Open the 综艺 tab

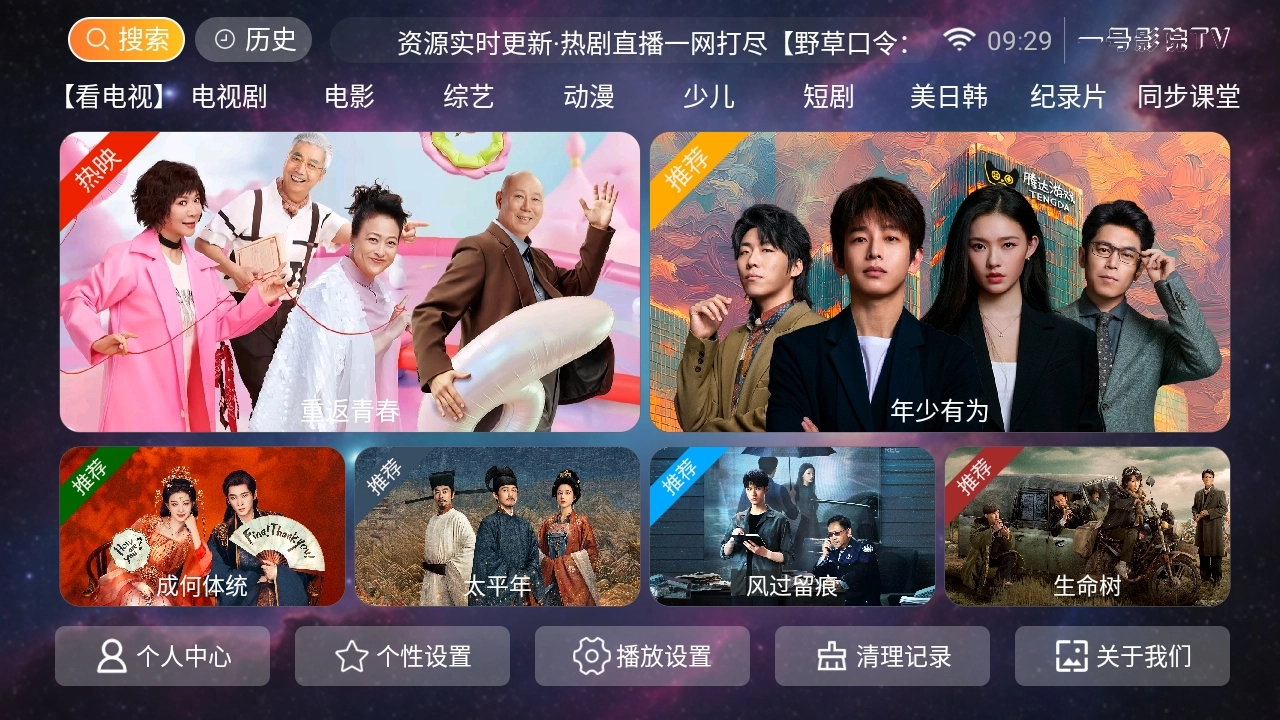pyautogui.click(x=469, y=97)
